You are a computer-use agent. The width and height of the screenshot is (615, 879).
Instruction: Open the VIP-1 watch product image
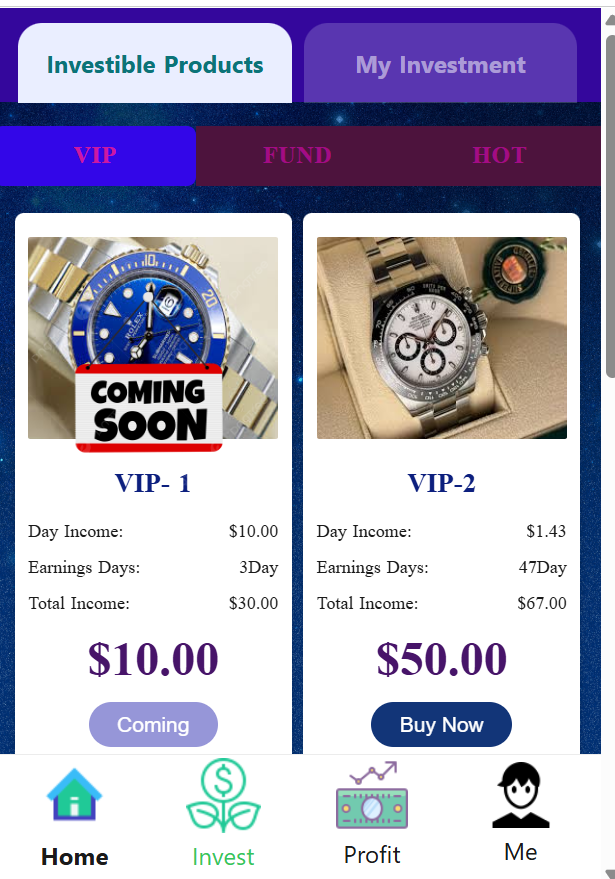click(x=153, y=337)
